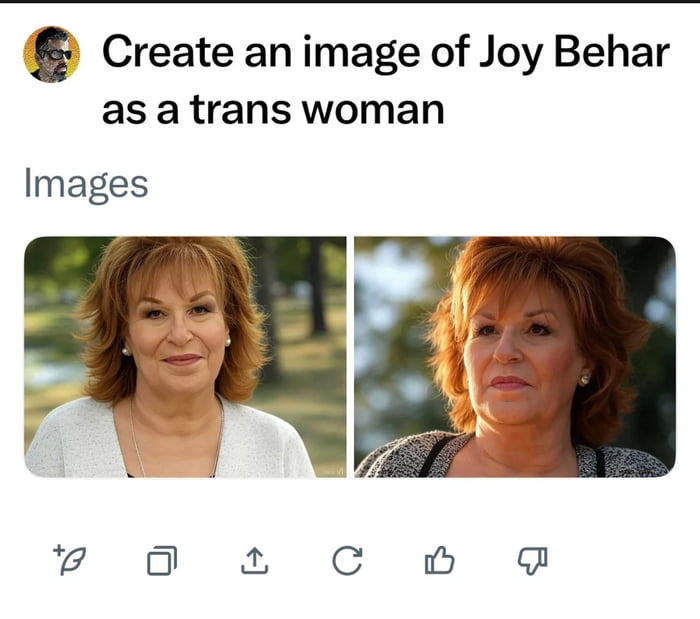The height and width of the screenshot is (619, 700).
Task: Copy the response
Action: tap(161, 561)
